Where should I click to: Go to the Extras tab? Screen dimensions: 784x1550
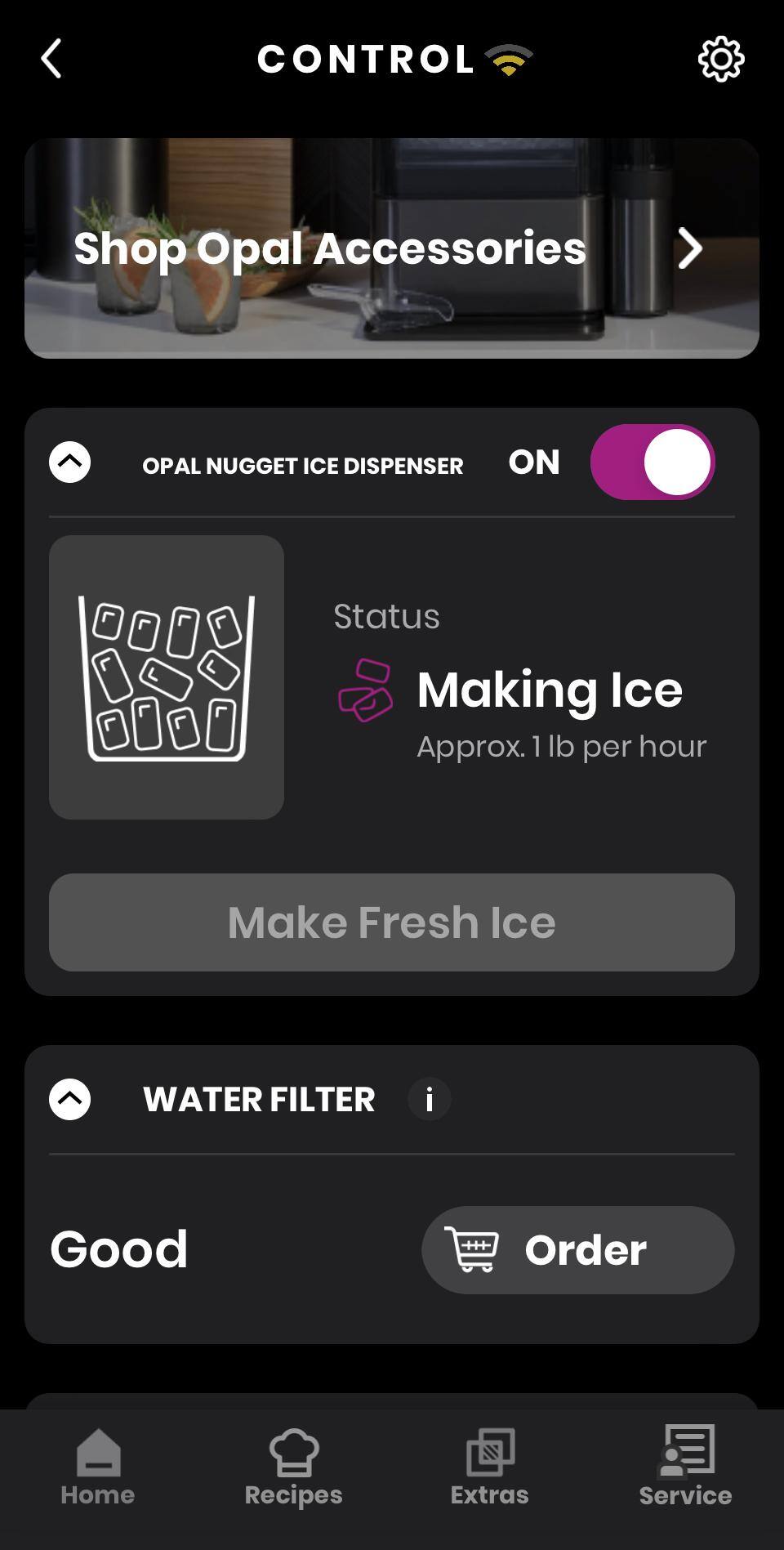[x=490, y=1467]
